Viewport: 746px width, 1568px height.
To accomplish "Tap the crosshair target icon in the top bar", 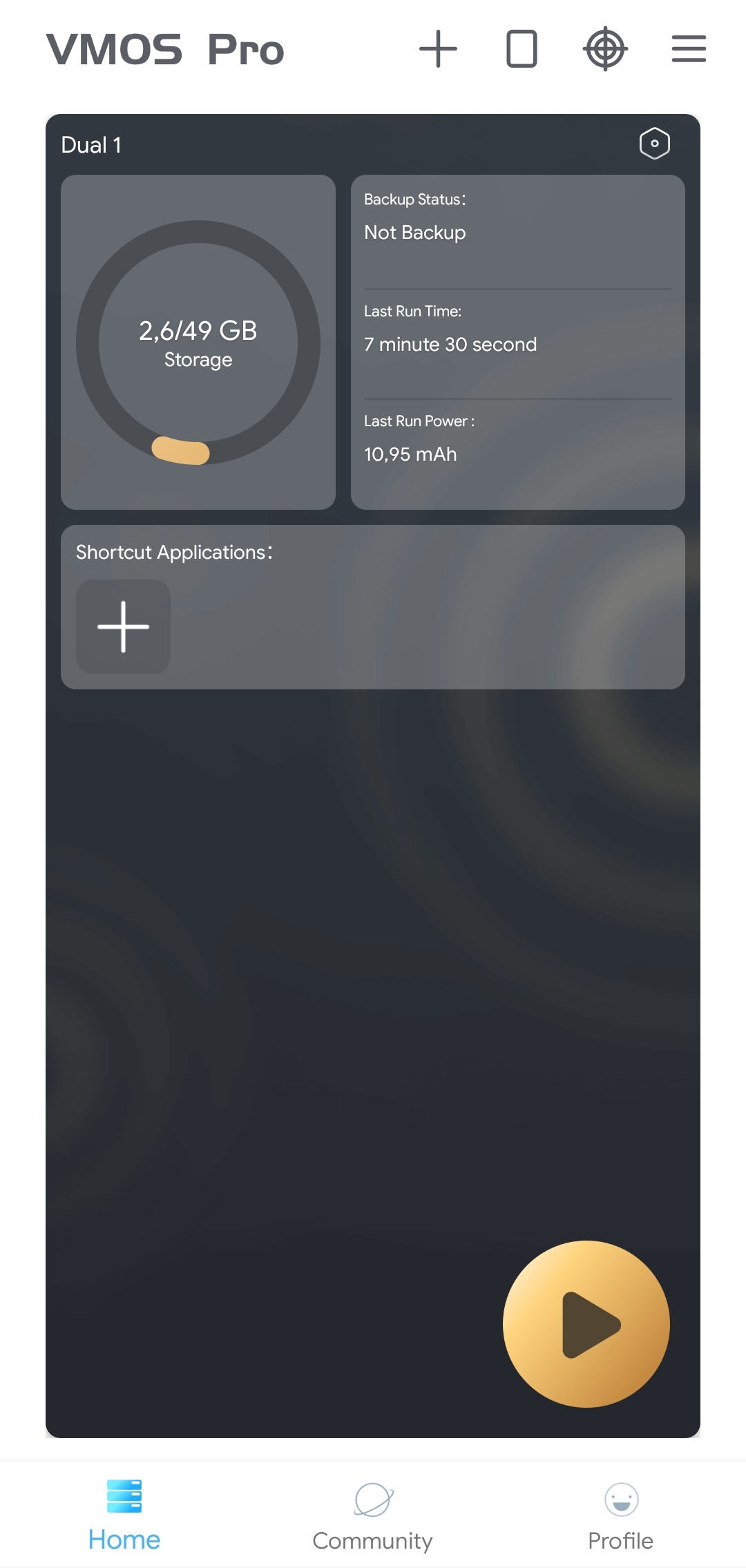I will (x=605, y=49).
